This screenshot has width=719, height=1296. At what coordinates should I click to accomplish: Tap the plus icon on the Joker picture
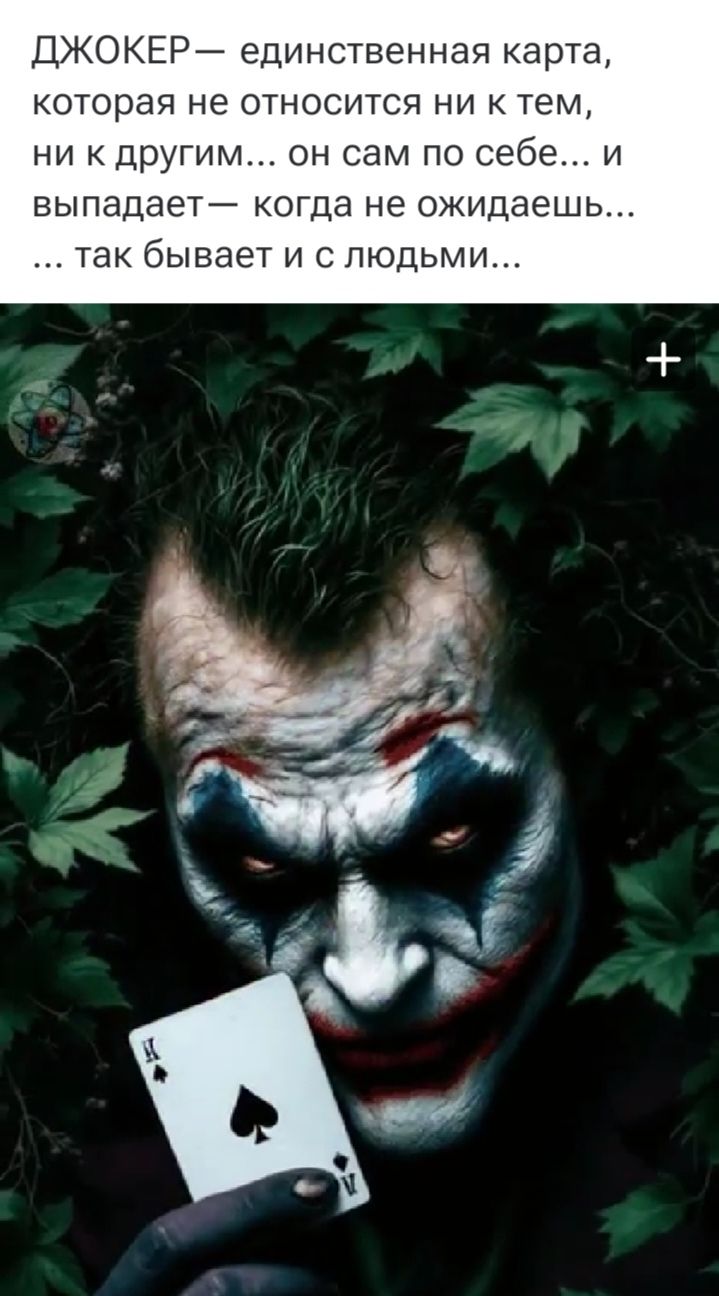pos(665,358)
